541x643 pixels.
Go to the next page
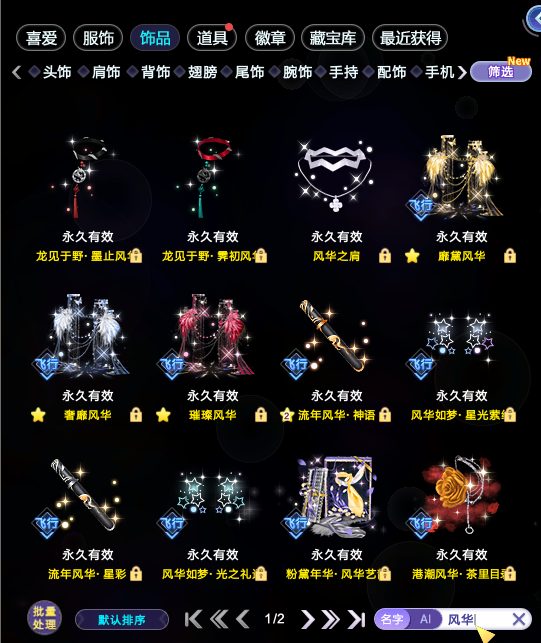click(x=308, y=619)
